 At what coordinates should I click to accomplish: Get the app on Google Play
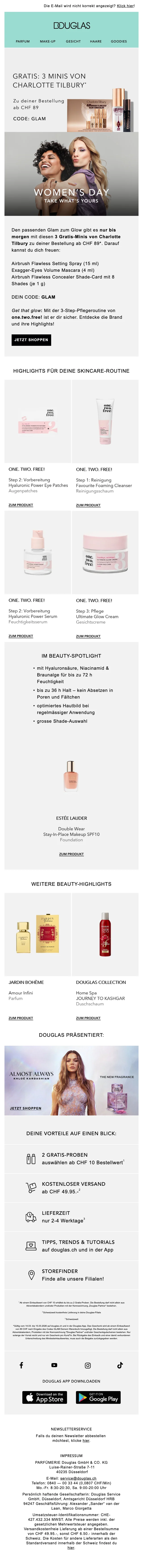tap(98, 1397)
